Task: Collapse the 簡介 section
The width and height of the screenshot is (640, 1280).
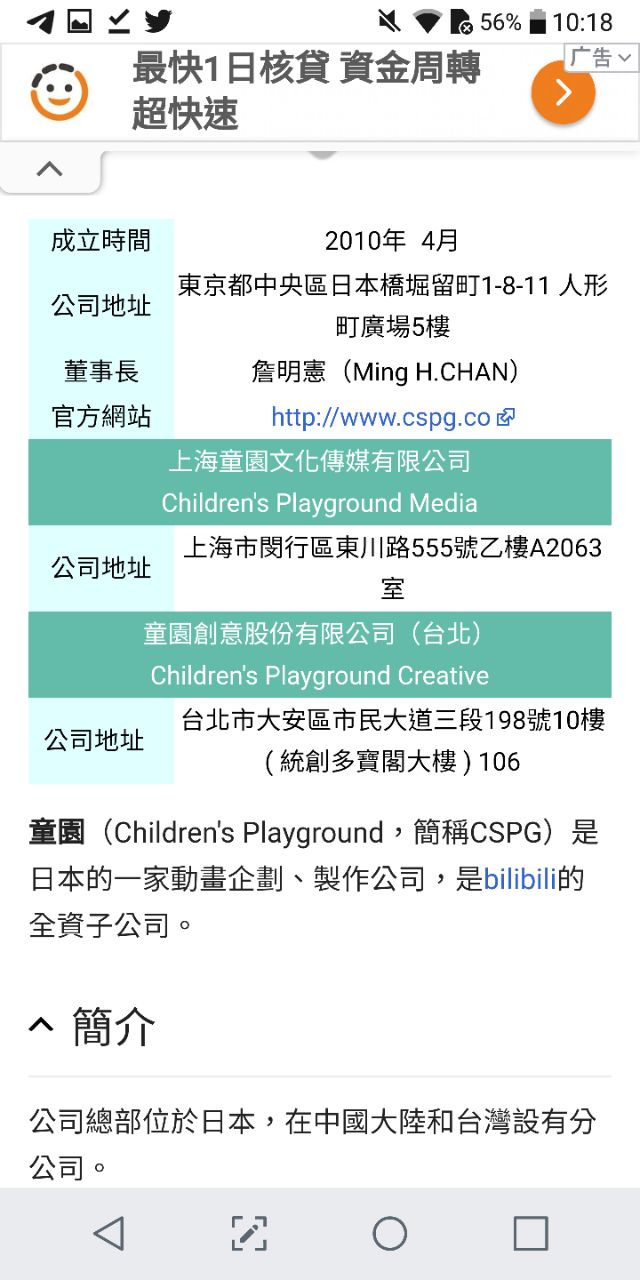Action: click(92, 1026)
